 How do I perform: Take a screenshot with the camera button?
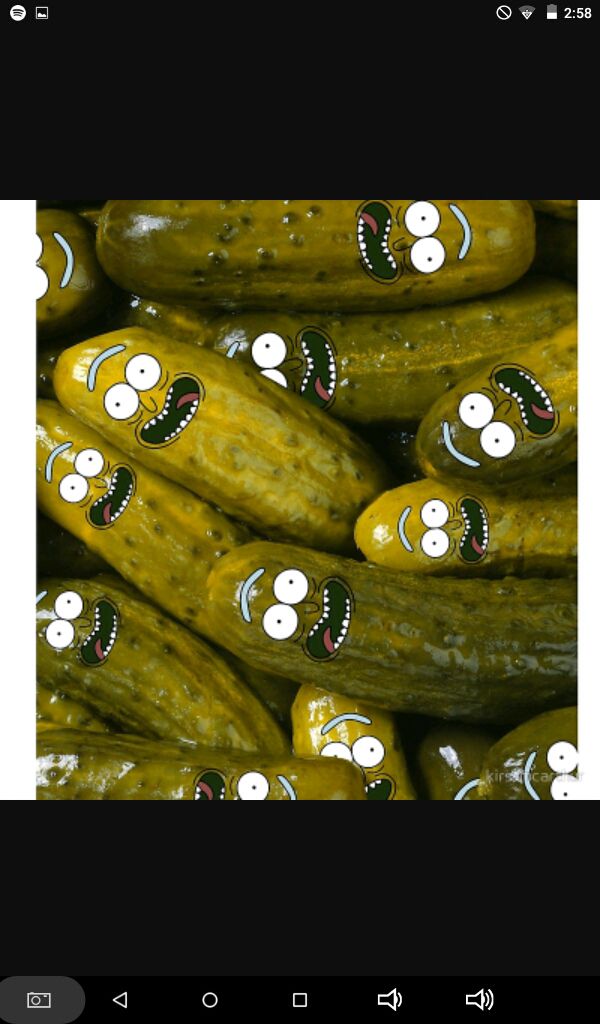tap(39, 1000)
